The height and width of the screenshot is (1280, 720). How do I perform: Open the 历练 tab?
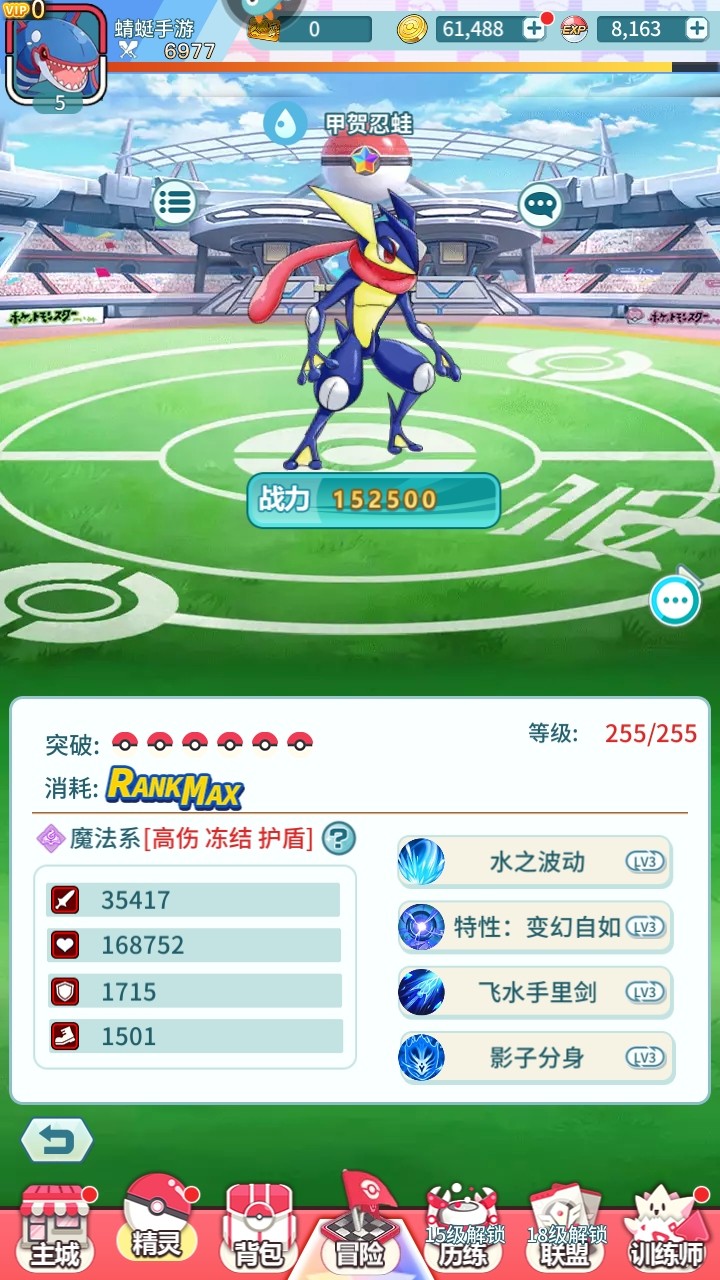point(462,1228)
